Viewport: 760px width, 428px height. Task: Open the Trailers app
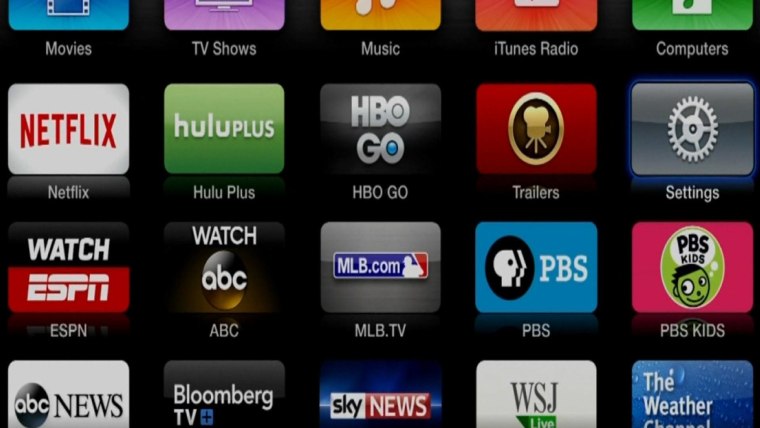tap(536, 129)
